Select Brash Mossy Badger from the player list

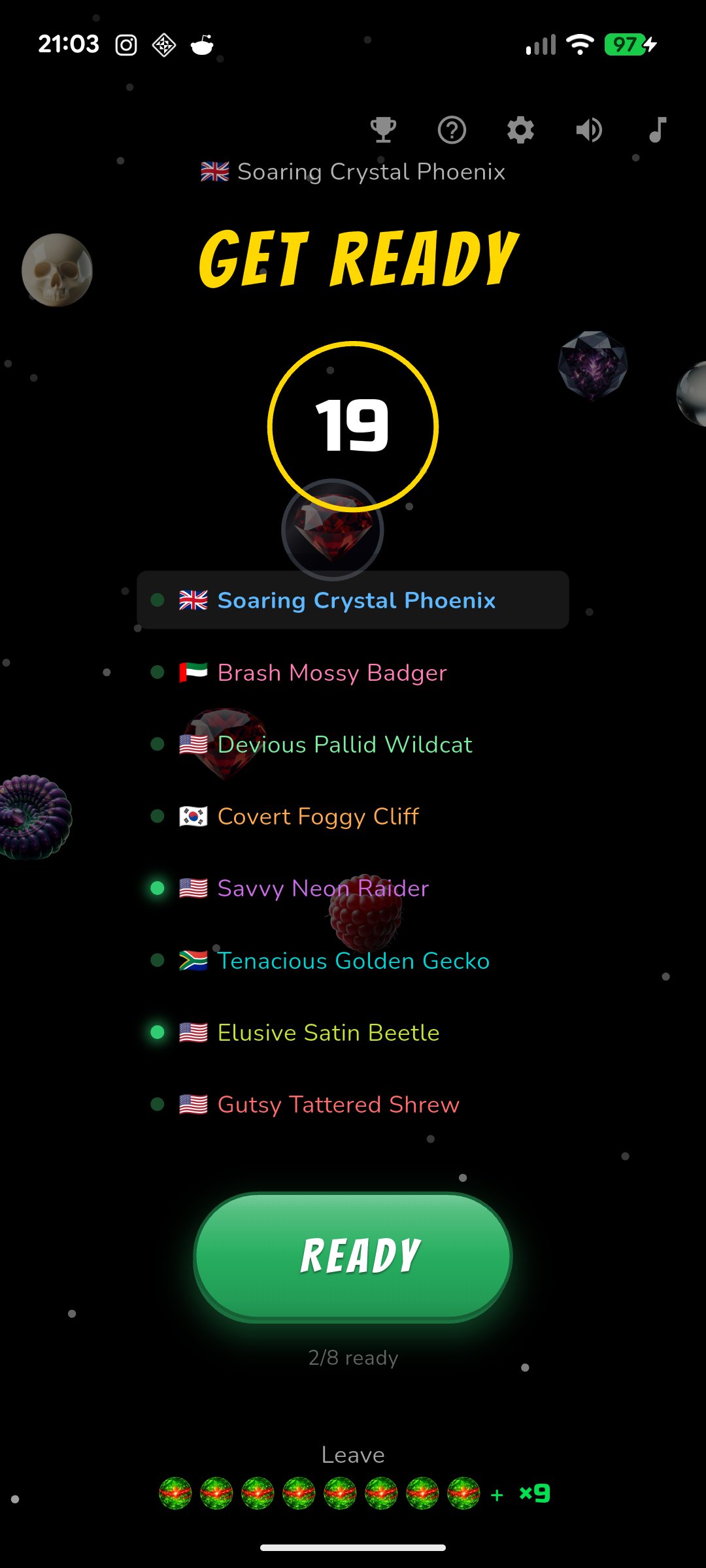[332, 672]
